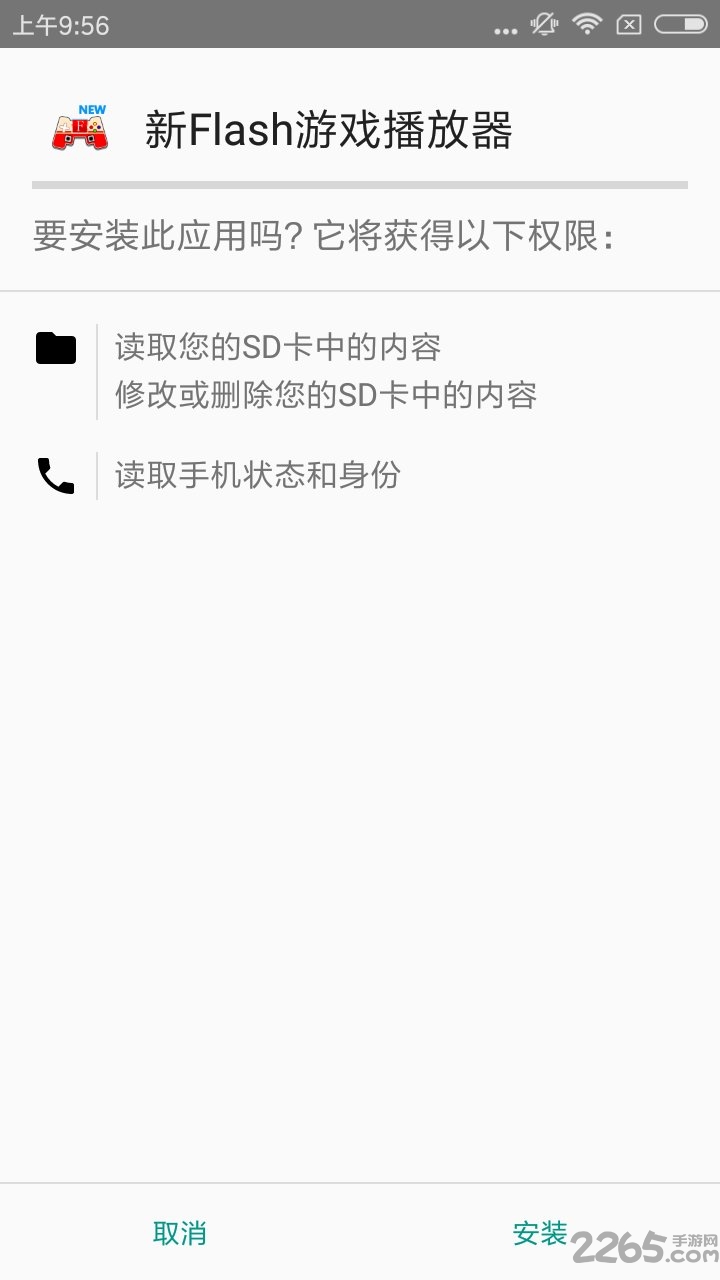Image resolution: width=720 pixels, height=1280 pixels.
Task: Tap 取消 to cancel installation
Action: coord(180,1235)
